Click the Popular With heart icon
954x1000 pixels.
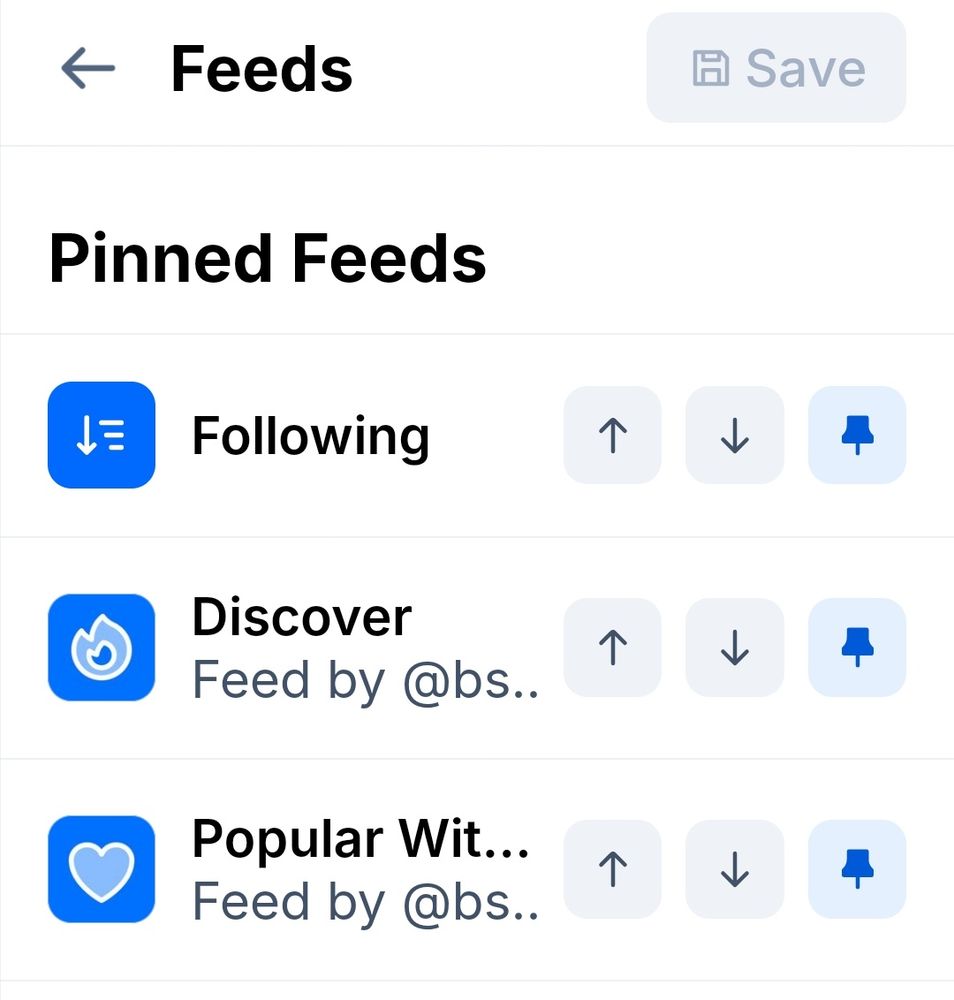tap(100, 870)
